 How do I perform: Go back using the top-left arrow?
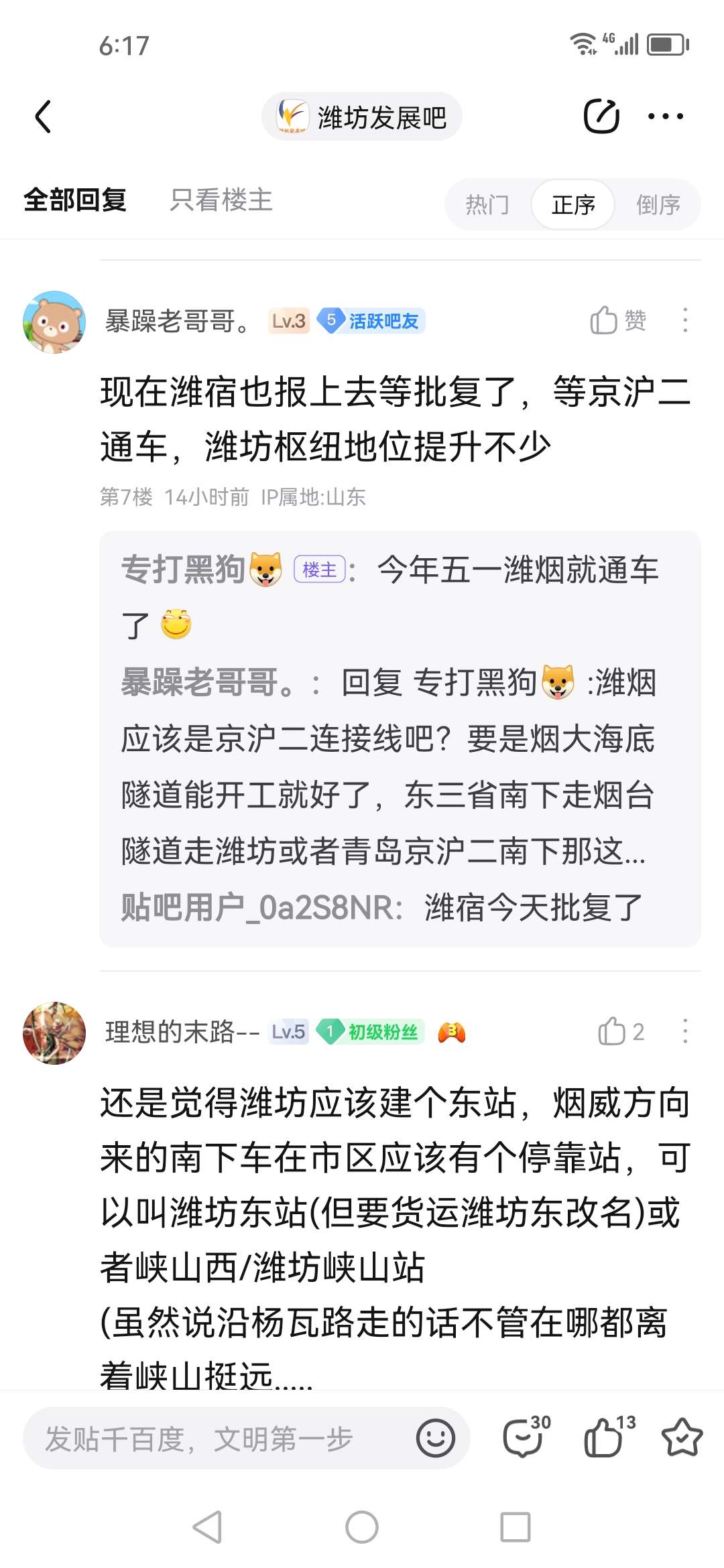43,117
